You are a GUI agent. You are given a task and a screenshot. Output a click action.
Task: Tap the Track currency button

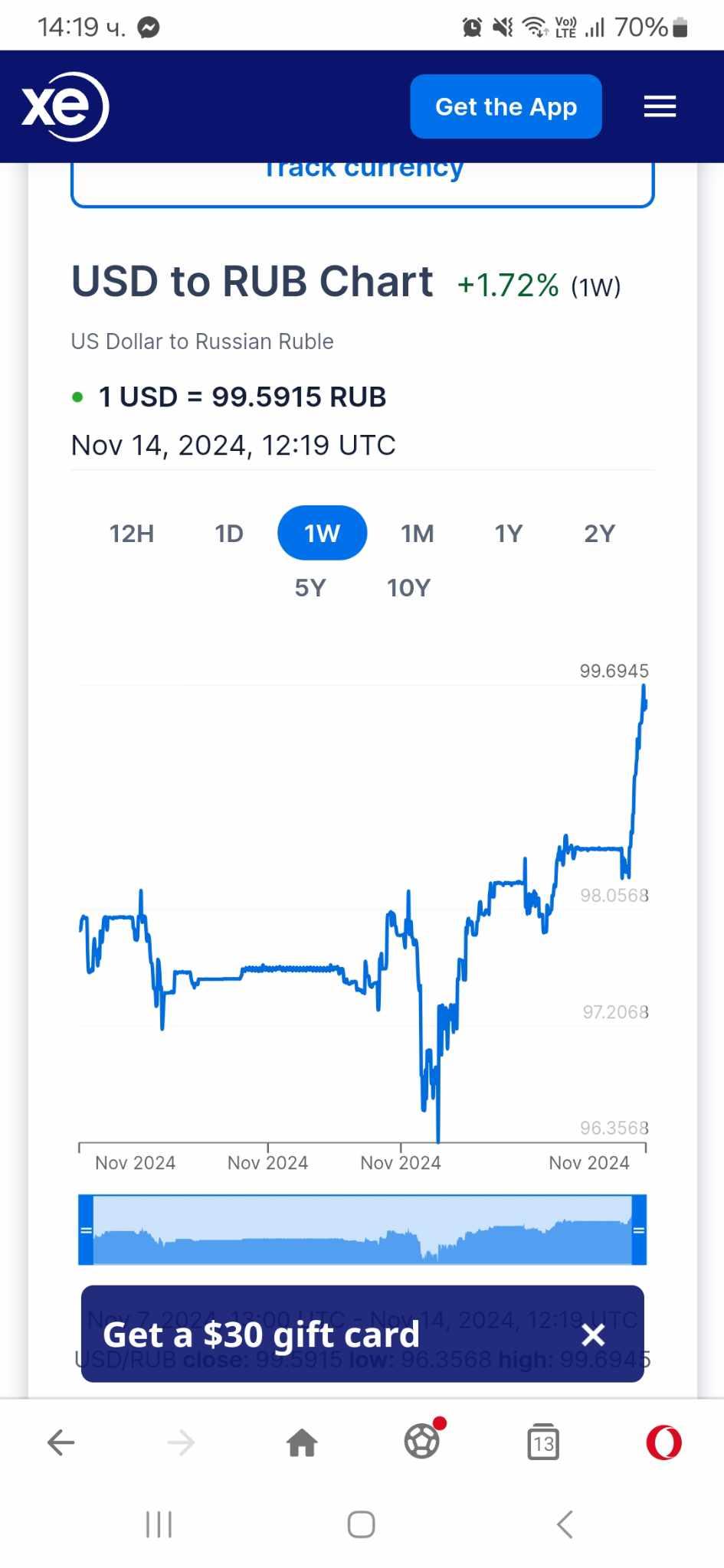point(362,182)
